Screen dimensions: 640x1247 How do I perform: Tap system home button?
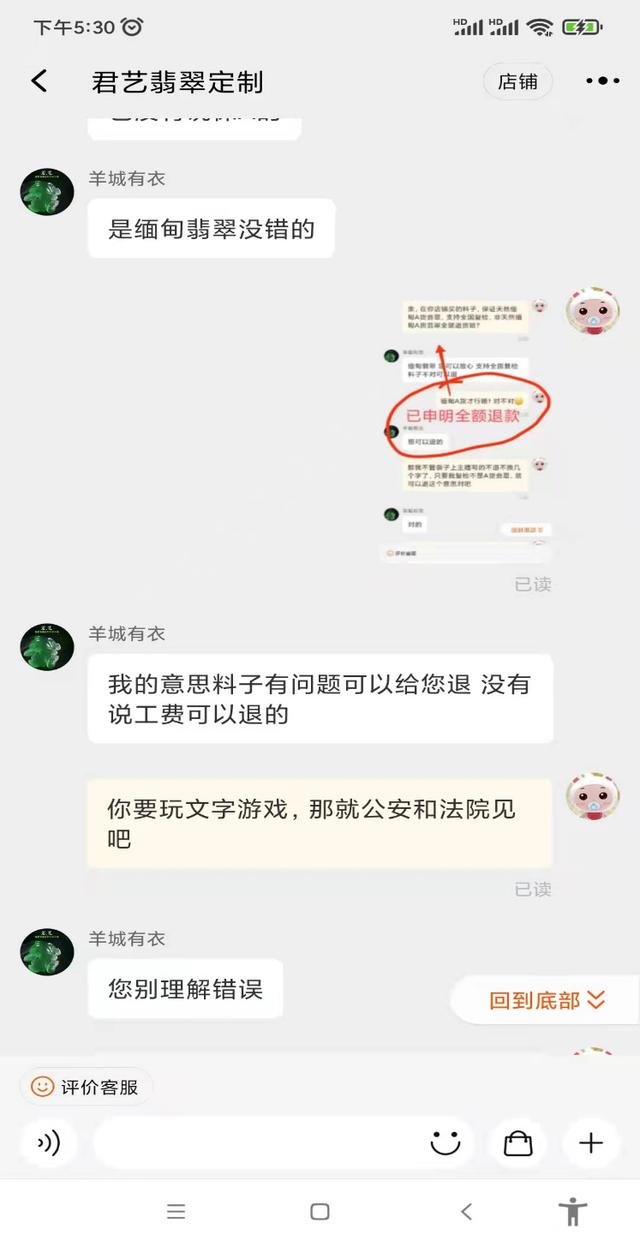pyautogui.click(x=320, y=1212)
